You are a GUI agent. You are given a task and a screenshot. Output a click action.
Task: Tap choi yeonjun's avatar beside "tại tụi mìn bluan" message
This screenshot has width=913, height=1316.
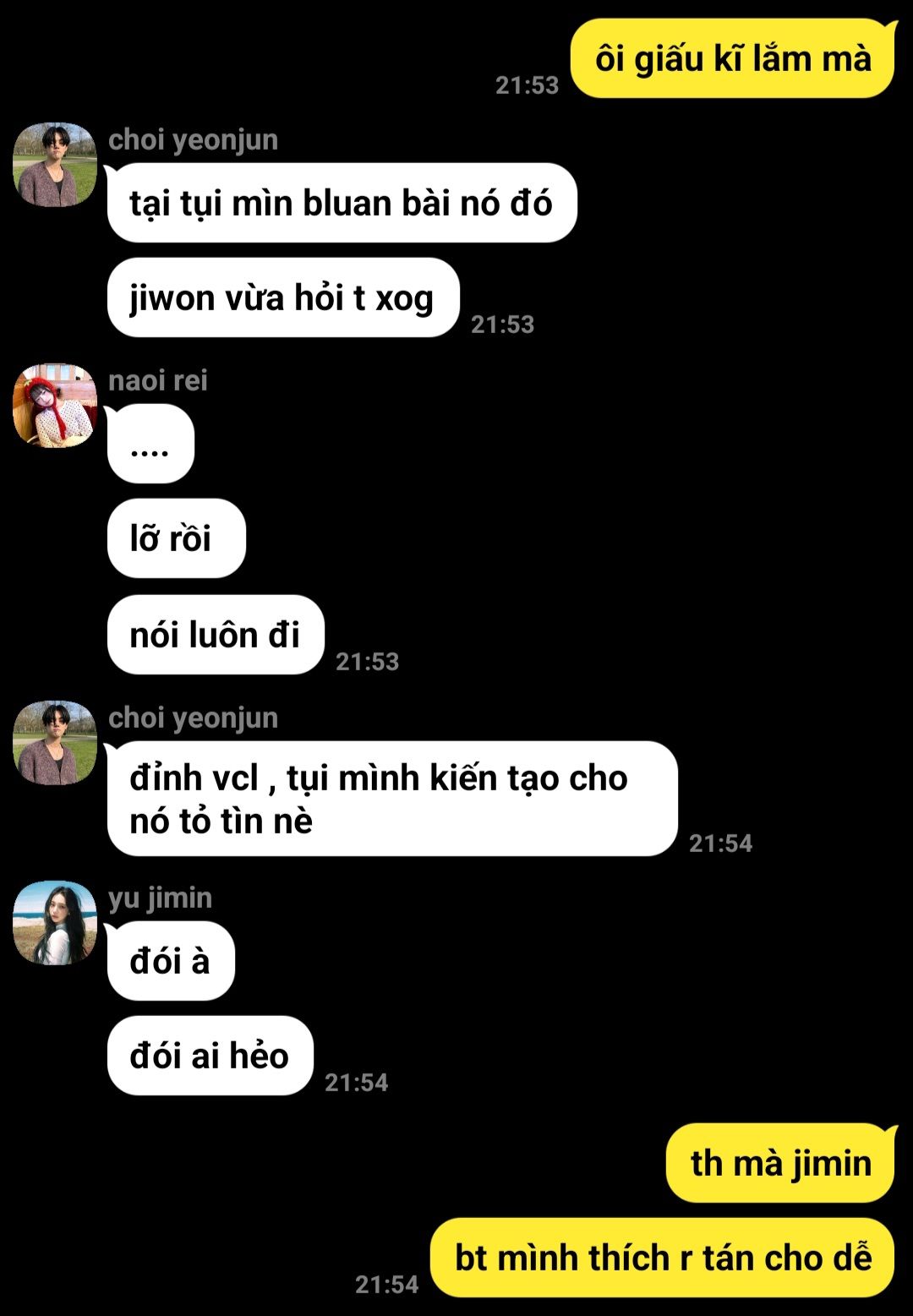(55, 165)
